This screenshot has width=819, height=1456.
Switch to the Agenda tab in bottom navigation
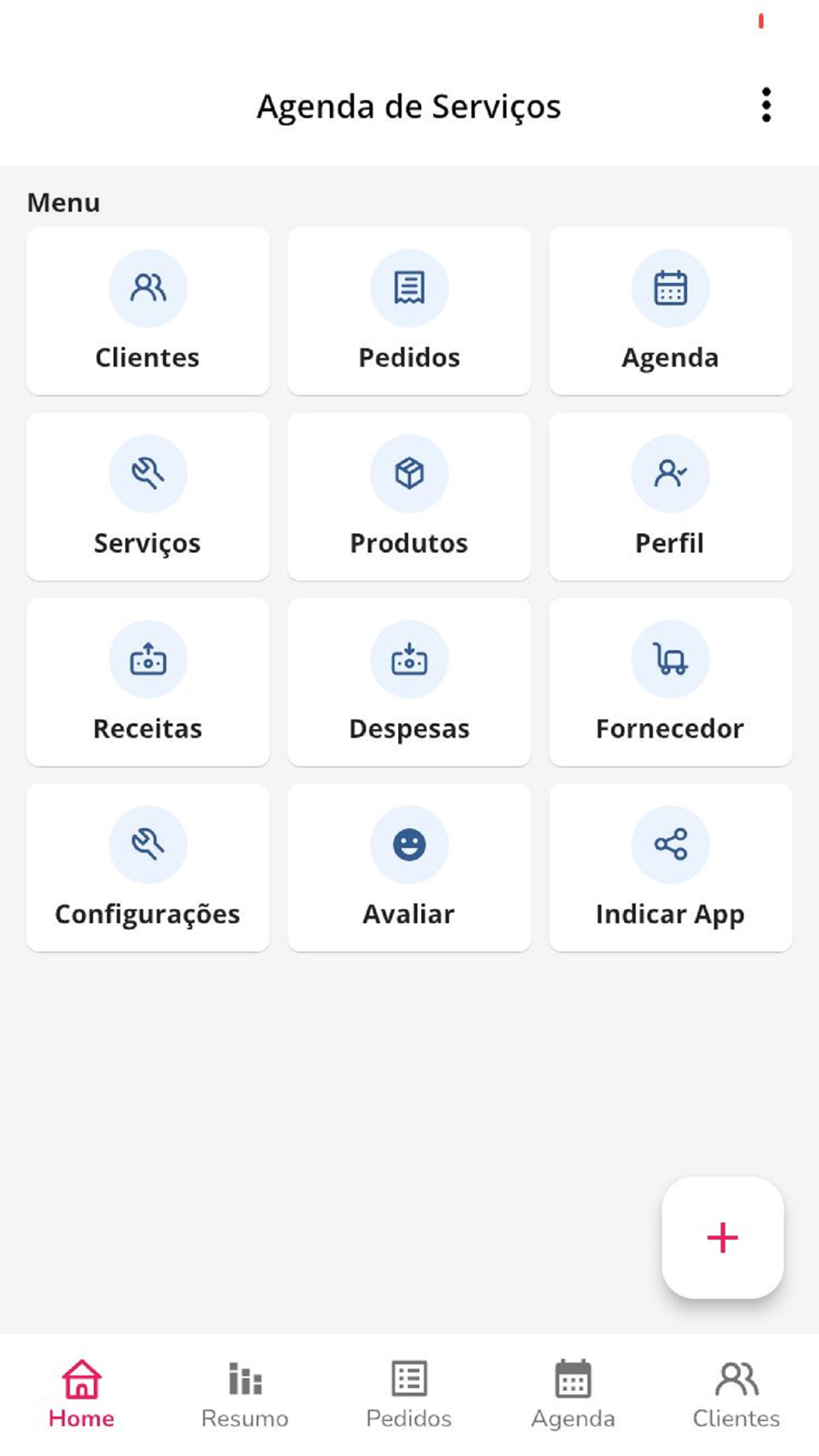573,1395
